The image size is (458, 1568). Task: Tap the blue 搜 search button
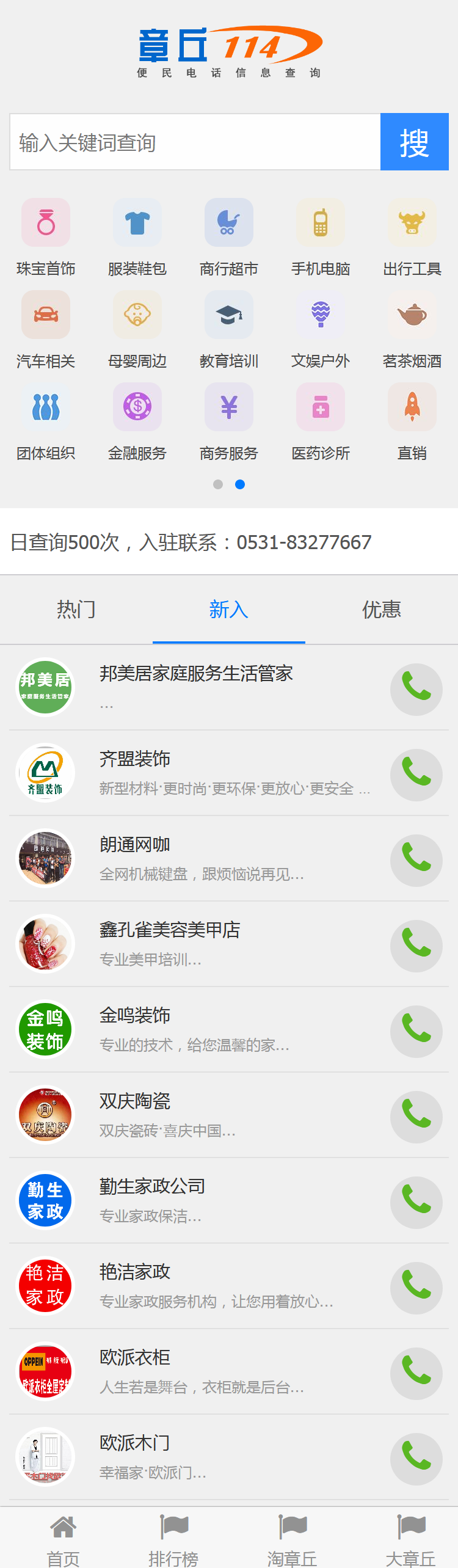point(414,142)
